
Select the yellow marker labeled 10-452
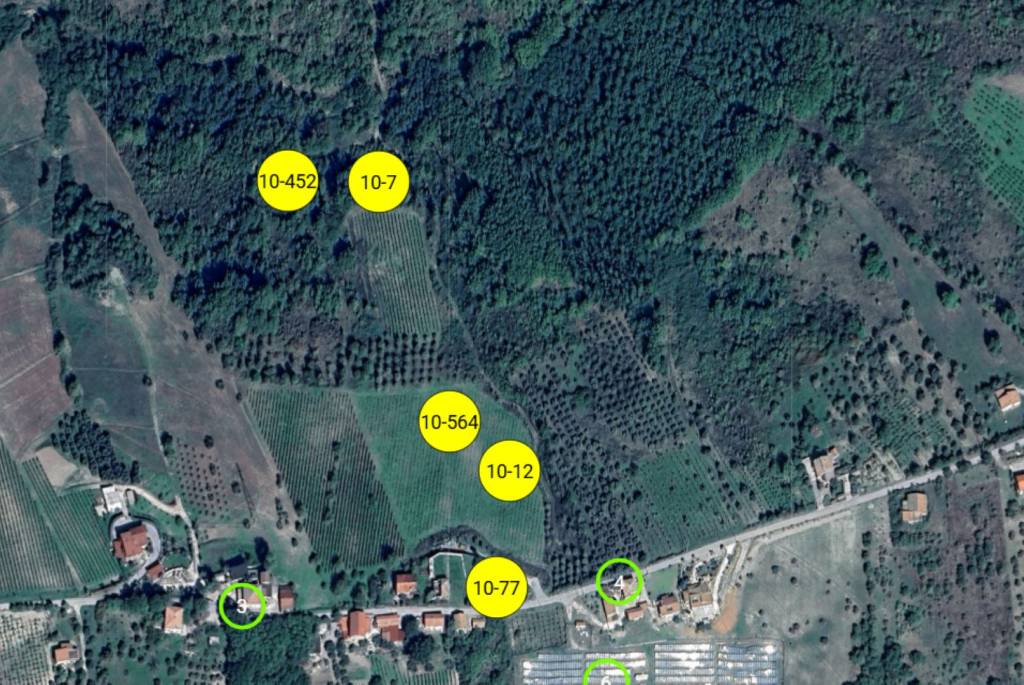click(x=287, y=182)
